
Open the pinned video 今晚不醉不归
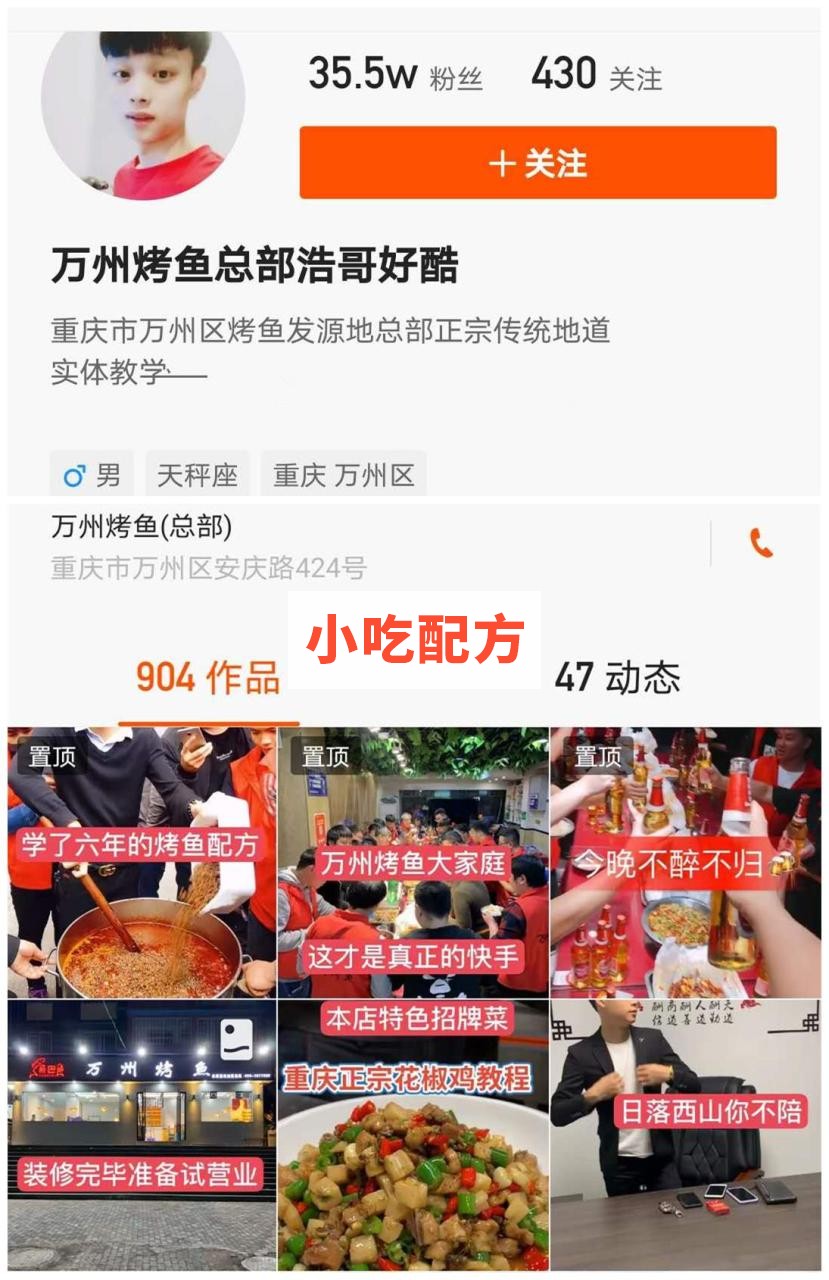point(686,862)
